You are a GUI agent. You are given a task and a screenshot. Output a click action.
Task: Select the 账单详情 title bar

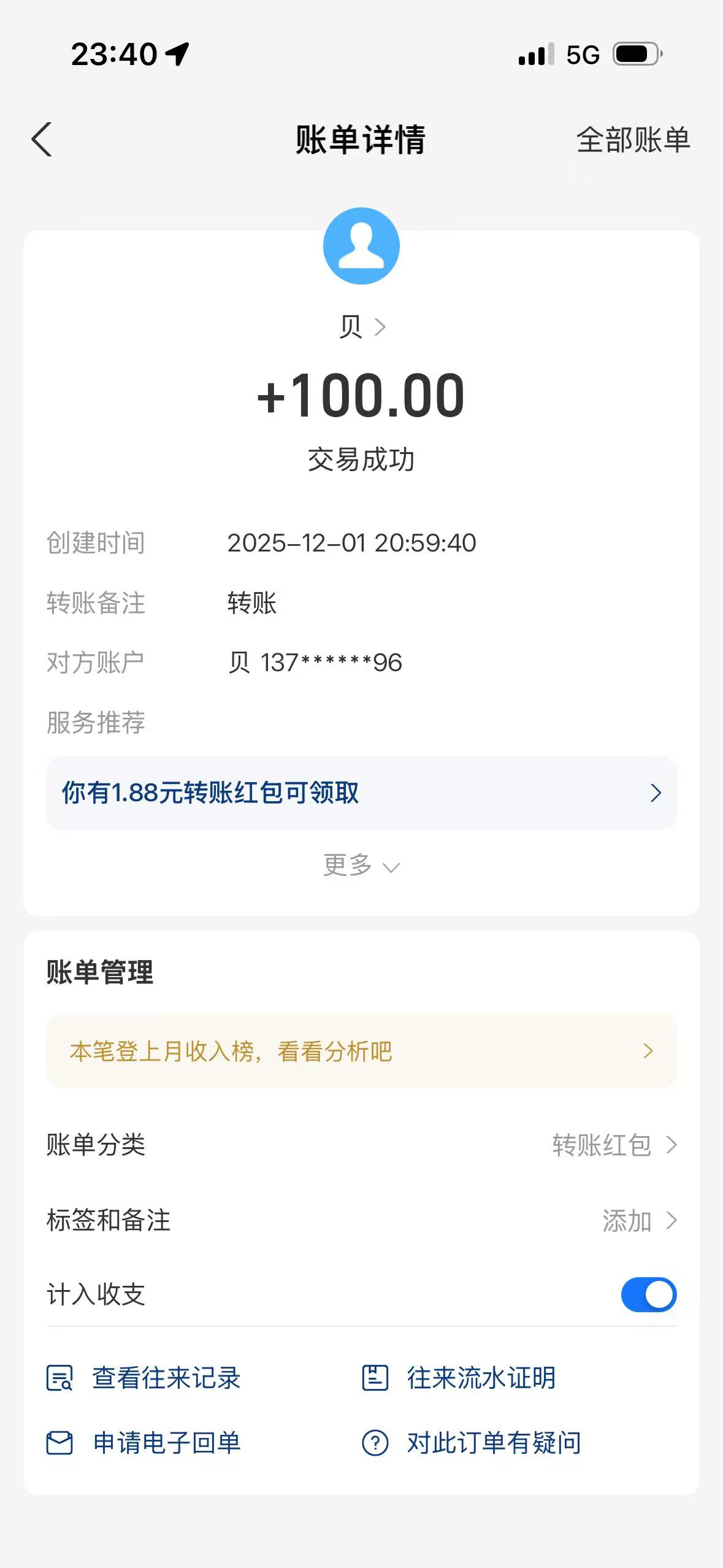[361, 140]
